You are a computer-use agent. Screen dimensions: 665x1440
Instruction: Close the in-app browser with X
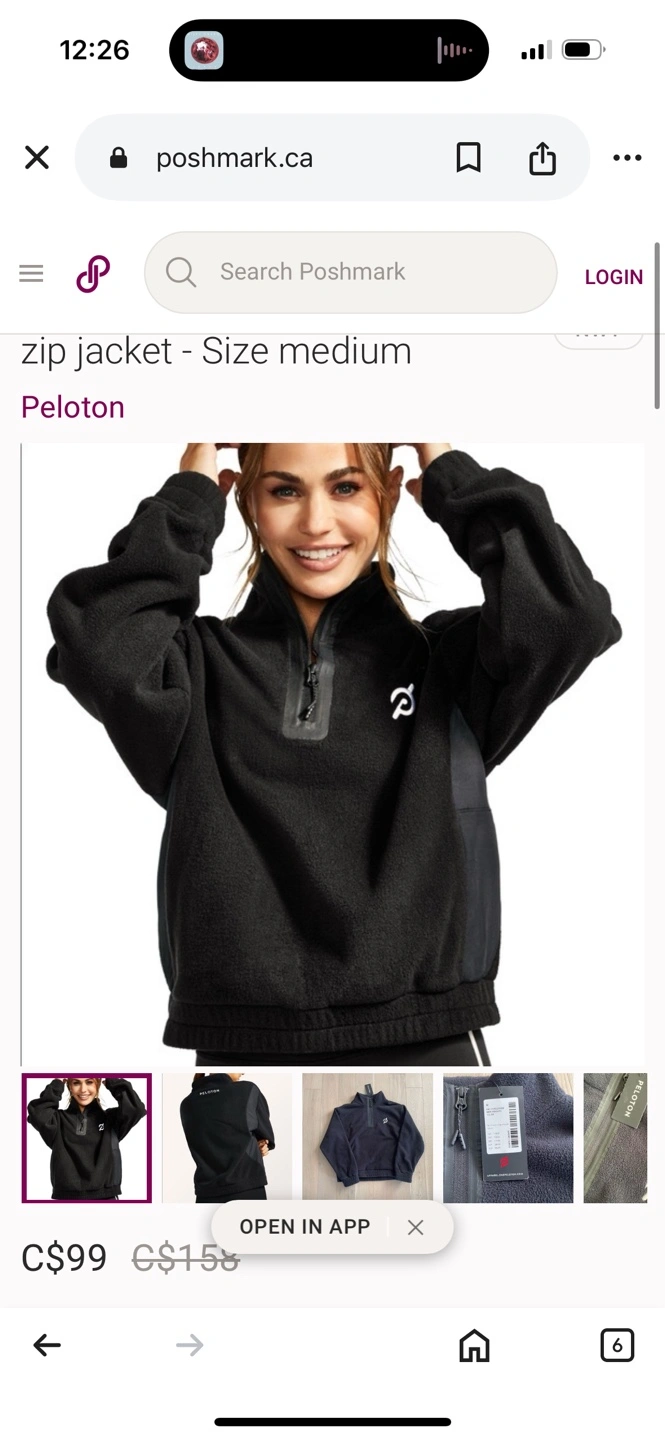tap(37, 157)
